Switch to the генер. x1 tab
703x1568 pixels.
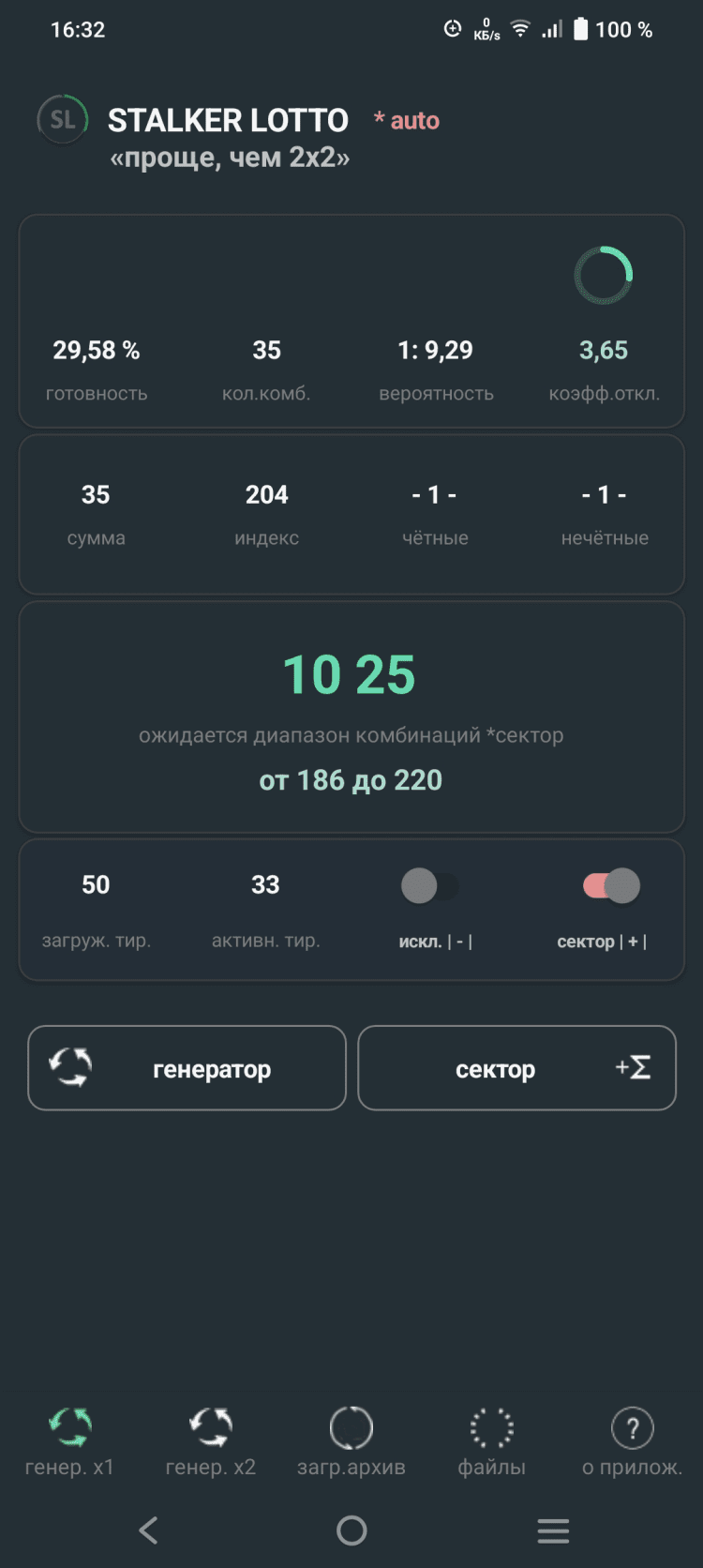tap(70, 1441)
